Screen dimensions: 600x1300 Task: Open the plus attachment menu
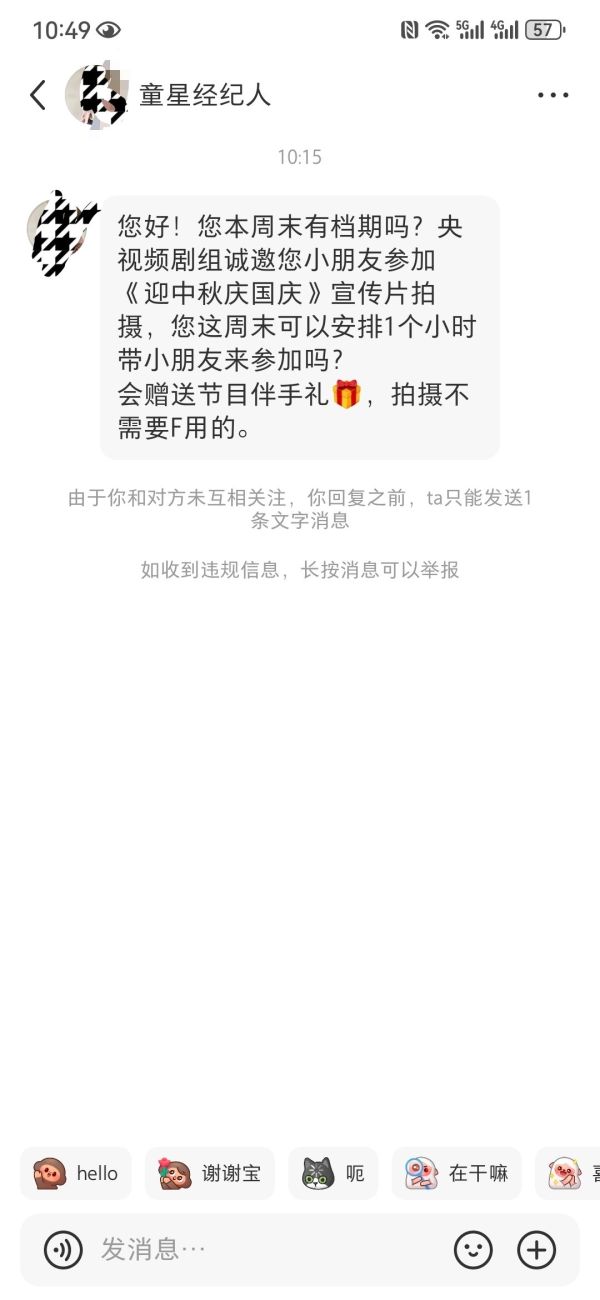tap(536, 1249)
